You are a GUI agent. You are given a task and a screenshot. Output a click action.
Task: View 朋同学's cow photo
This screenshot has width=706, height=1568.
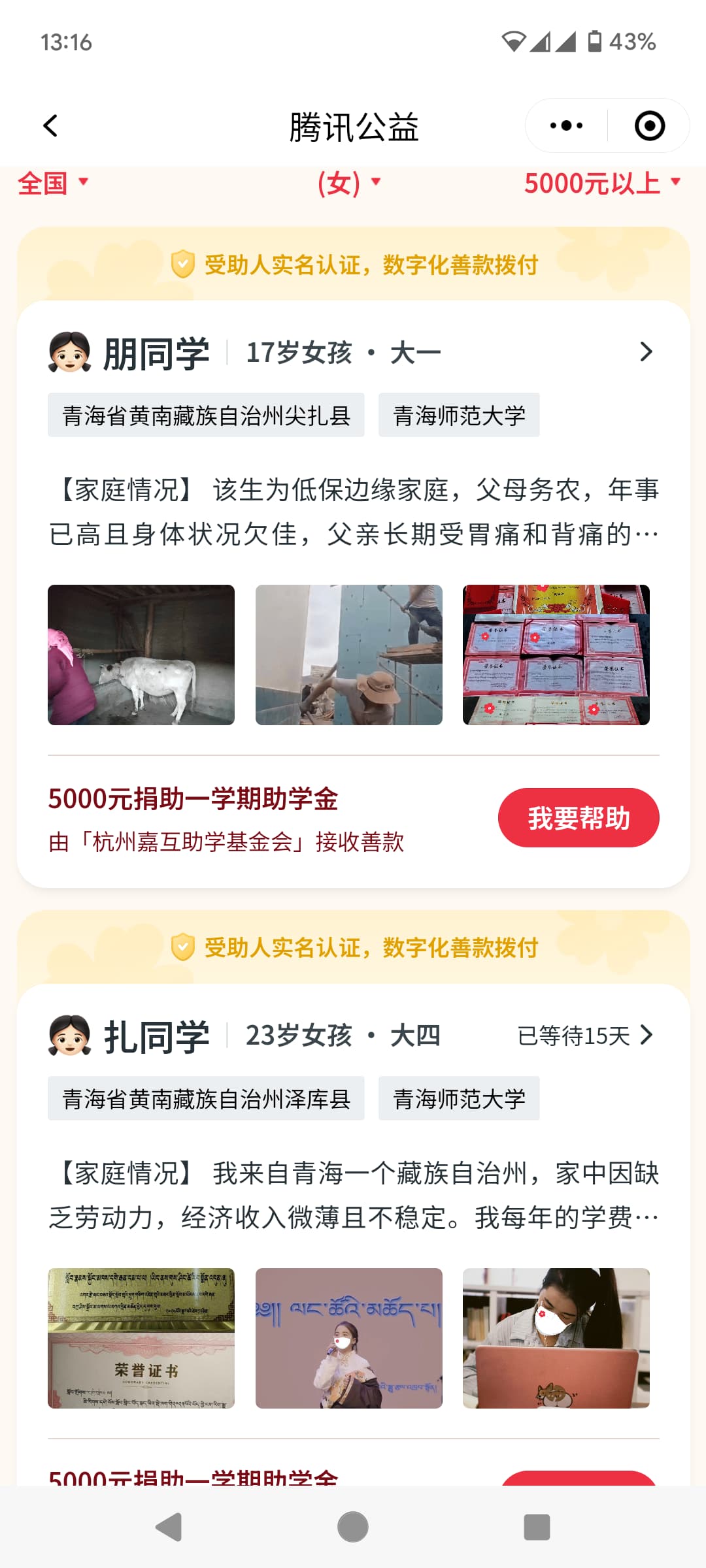(141, 655)
